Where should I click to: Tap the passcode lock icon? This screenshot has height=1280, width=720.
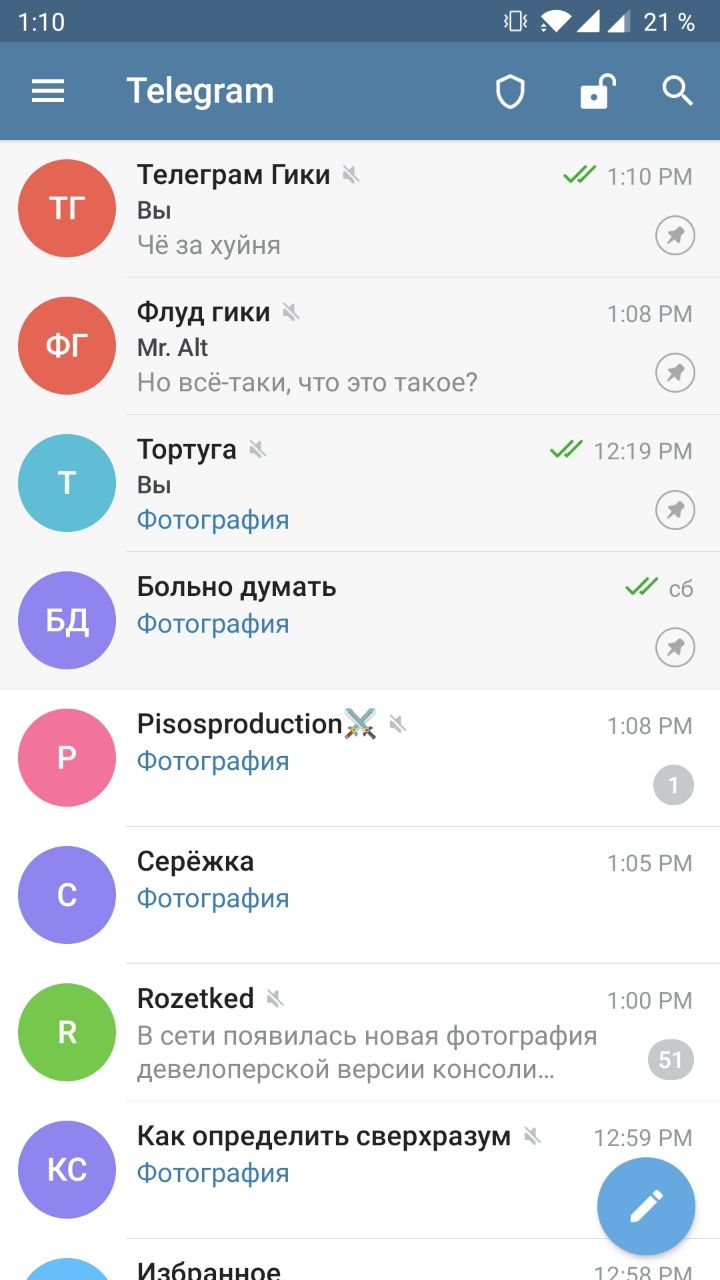coord(595,92)
